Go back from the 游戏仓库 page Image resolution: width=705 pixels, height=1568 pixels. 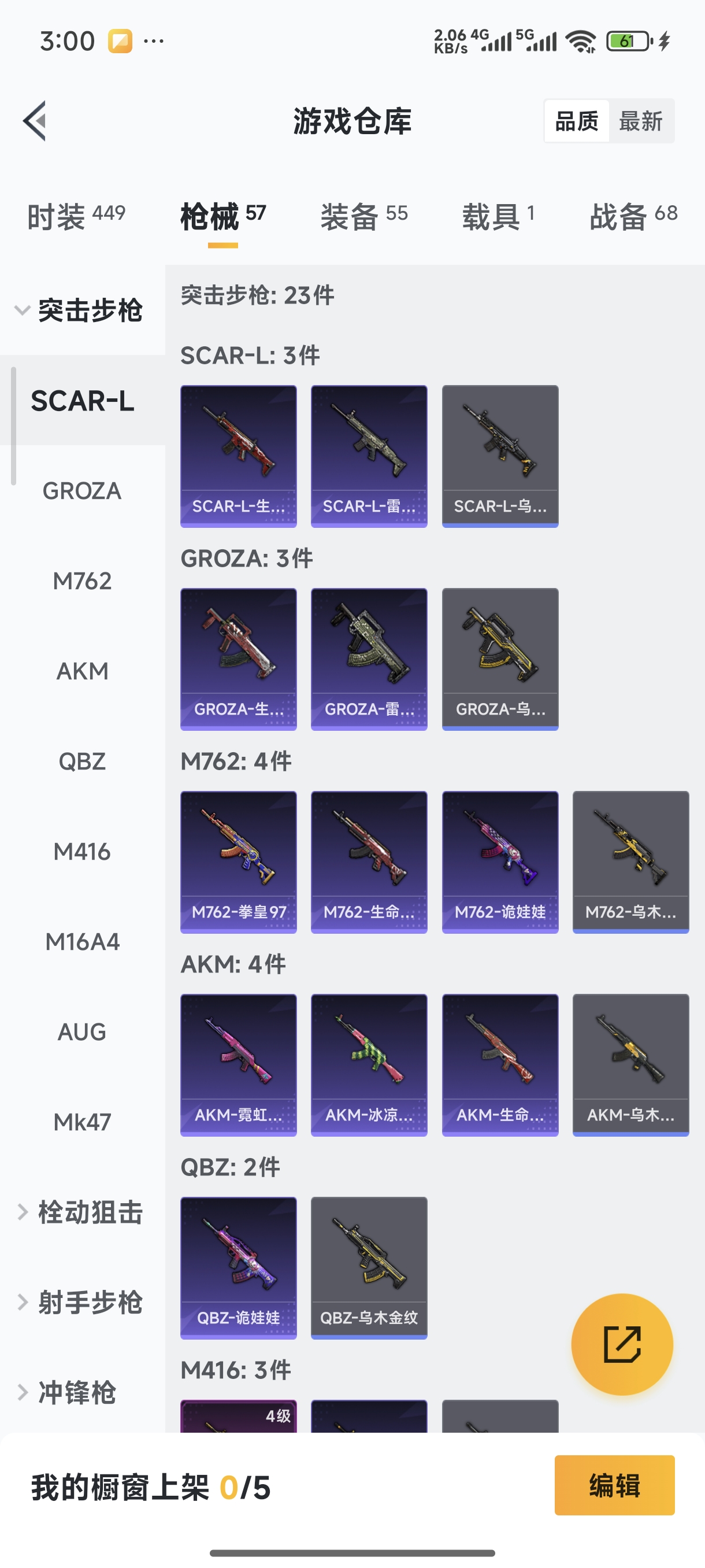35,120
